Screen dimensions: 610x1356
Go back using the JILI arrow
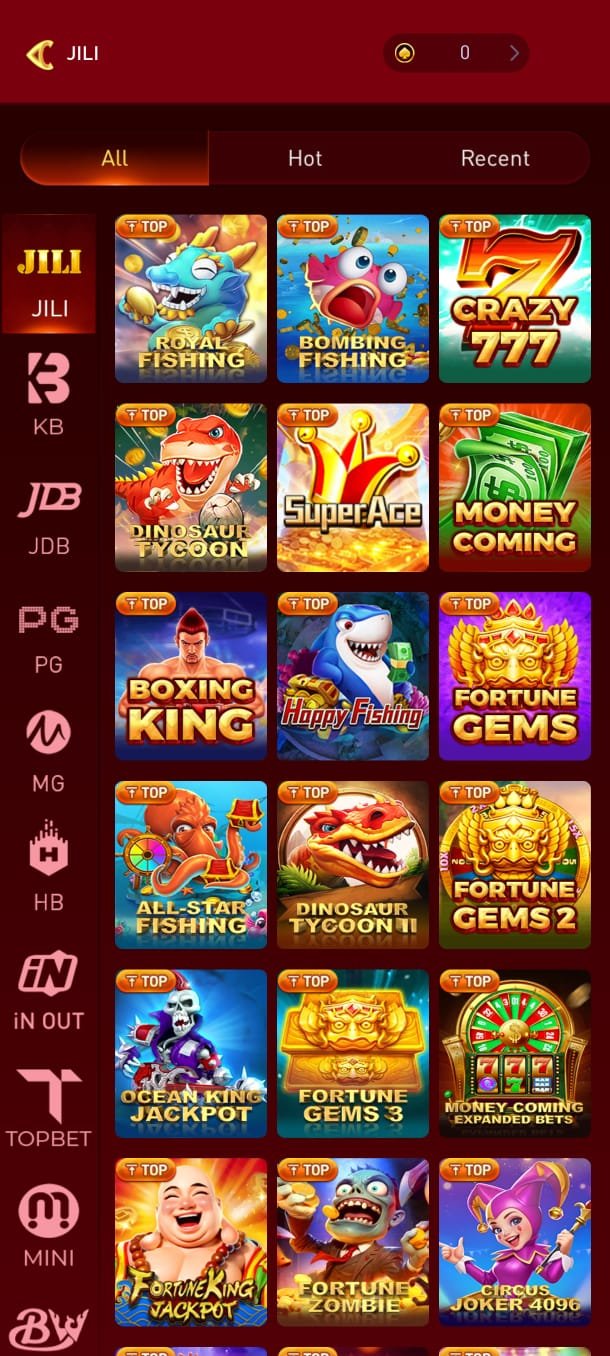point(40,54)
